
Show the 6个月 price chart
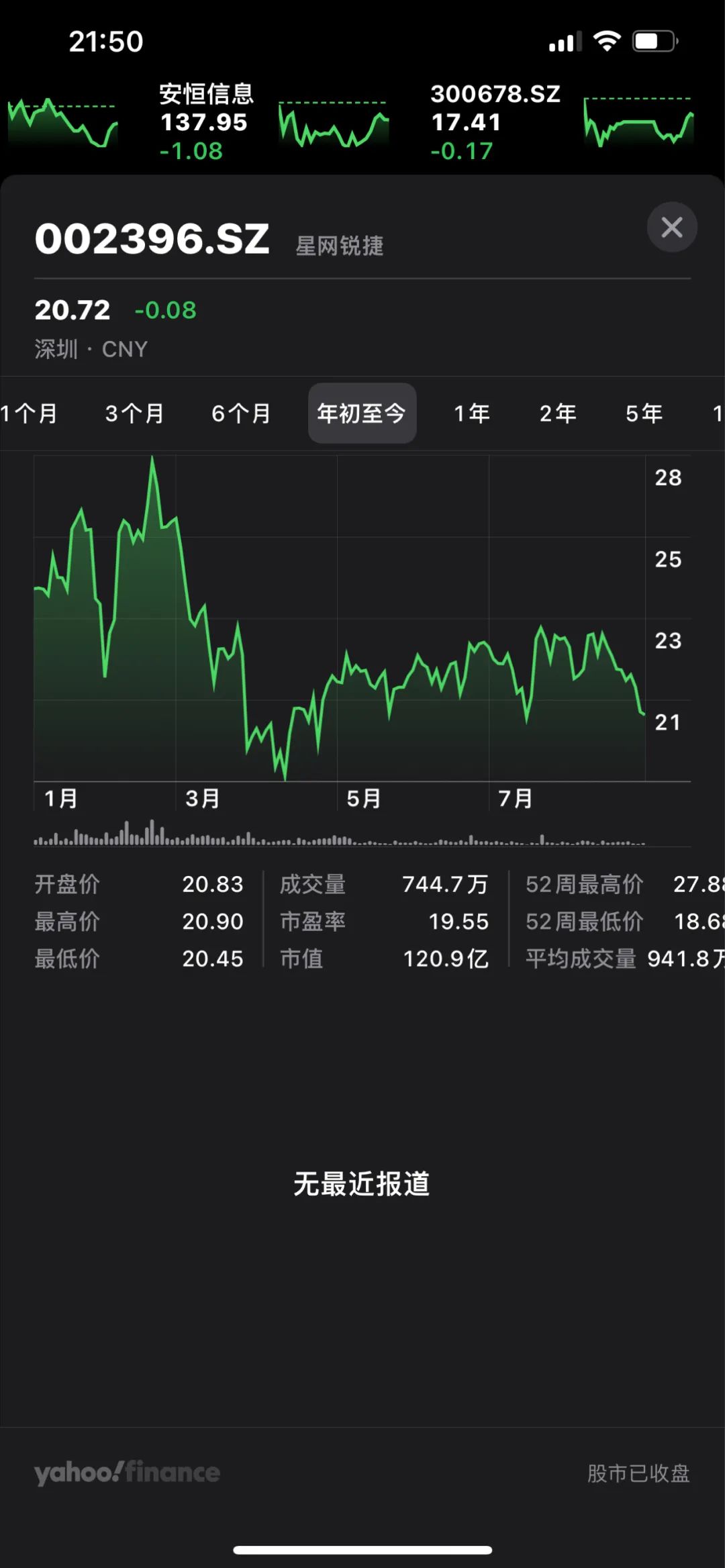coord(241,413)
